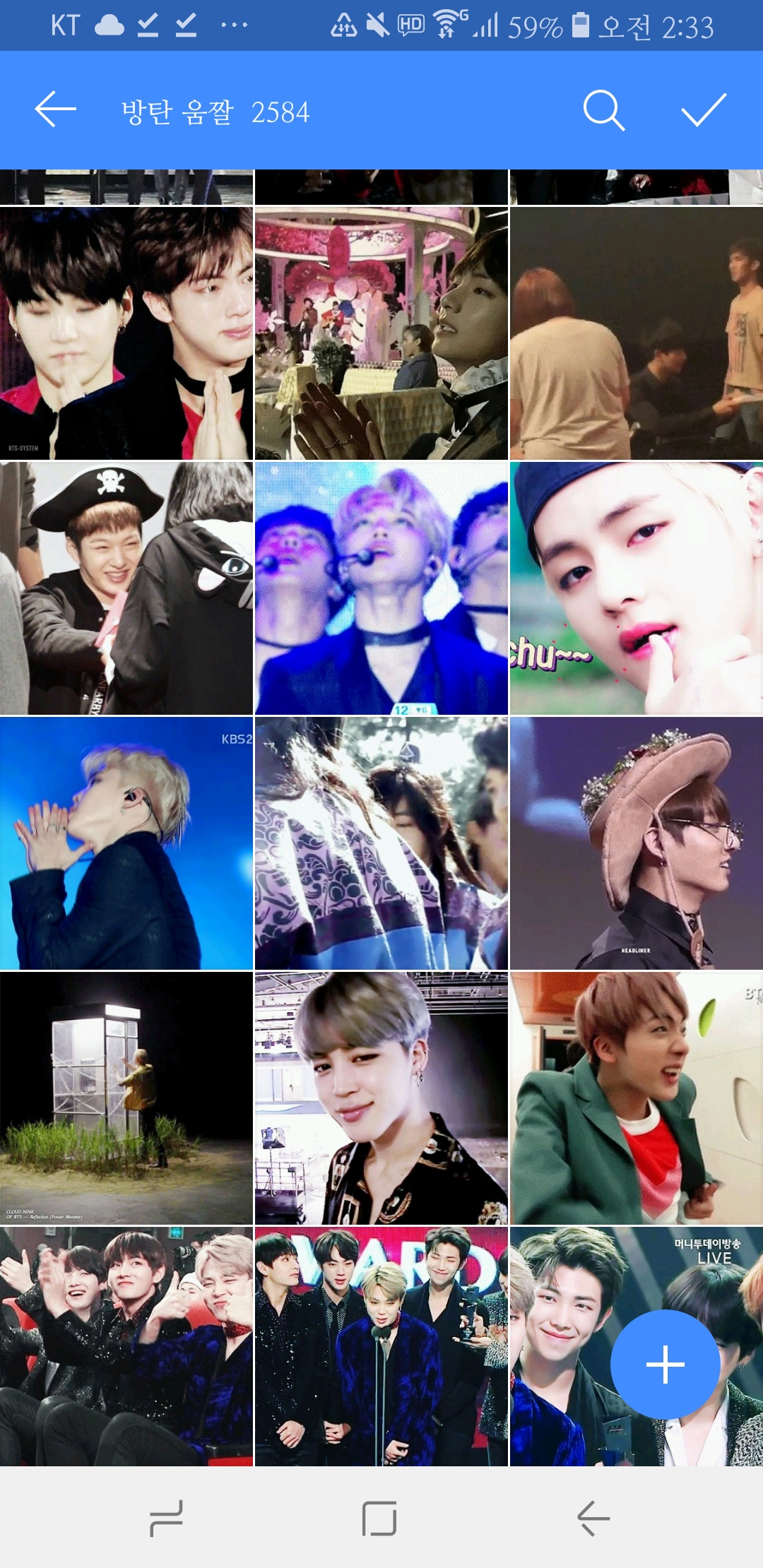Open the phone booth at night image
Screen dimensions: 763x1568
(126, 1098)
